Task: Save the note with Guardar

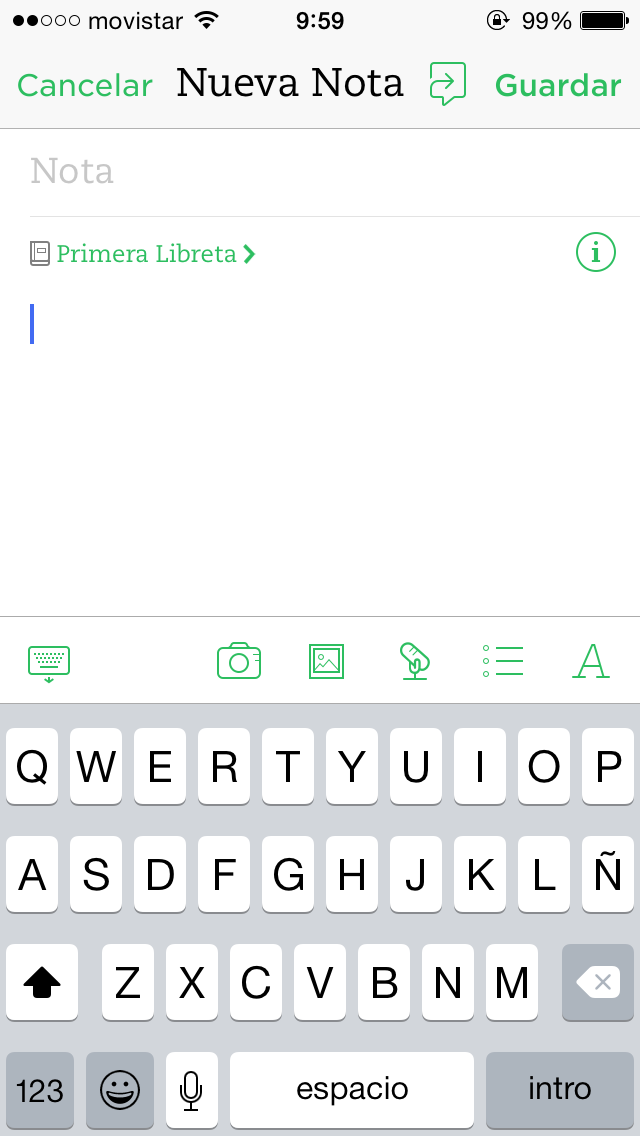Action: pos(557,85)
